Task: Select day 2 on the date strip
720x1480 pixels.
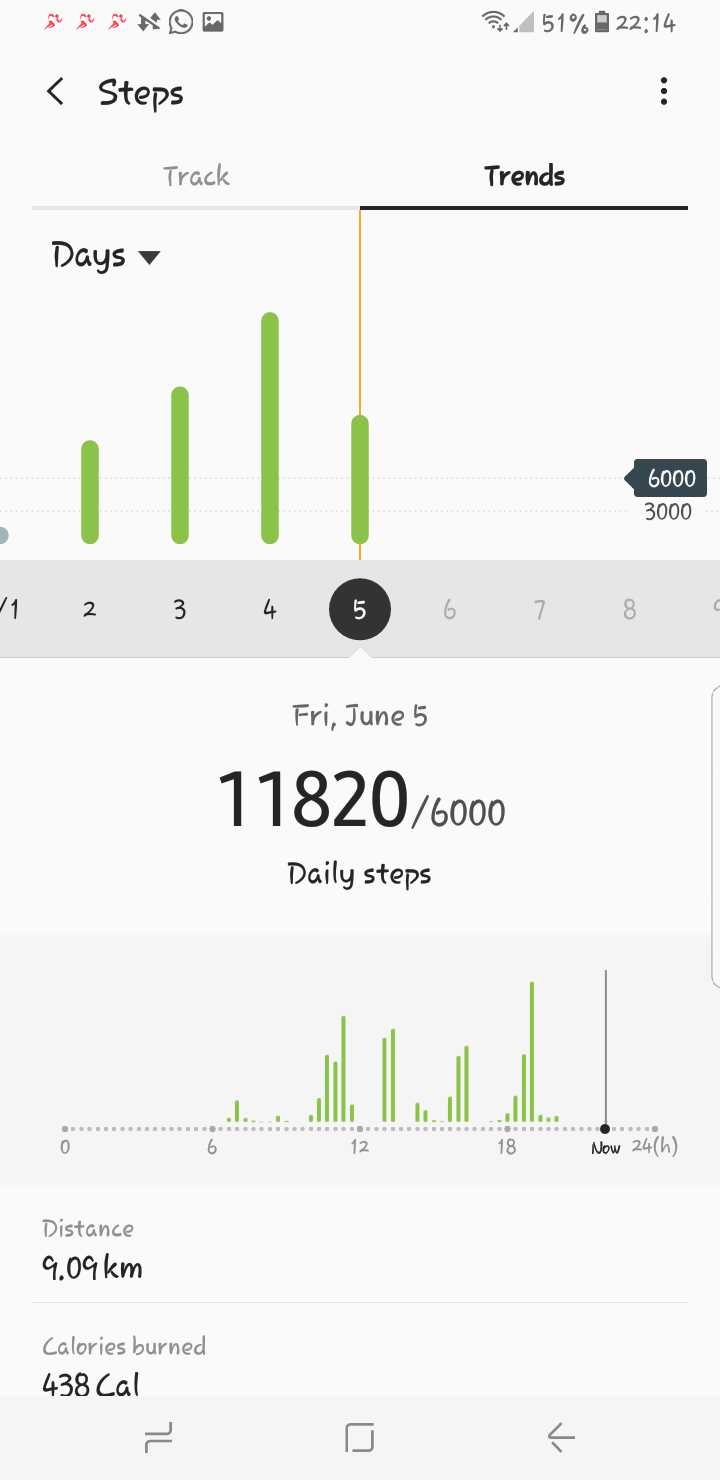Action: (x=90, y=609)
